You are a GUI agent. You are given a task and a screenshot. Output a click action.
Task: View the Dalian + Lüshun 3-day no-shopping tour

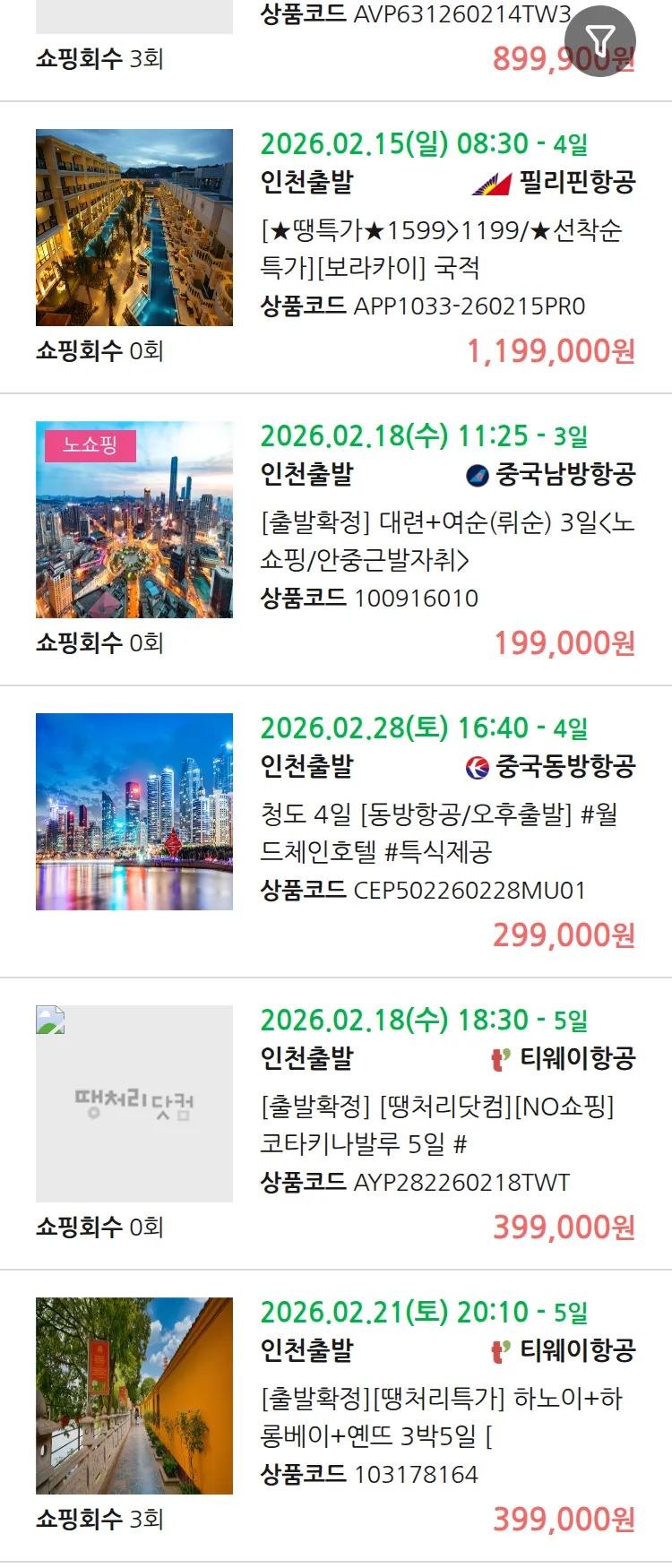click(x=446, y=540)
